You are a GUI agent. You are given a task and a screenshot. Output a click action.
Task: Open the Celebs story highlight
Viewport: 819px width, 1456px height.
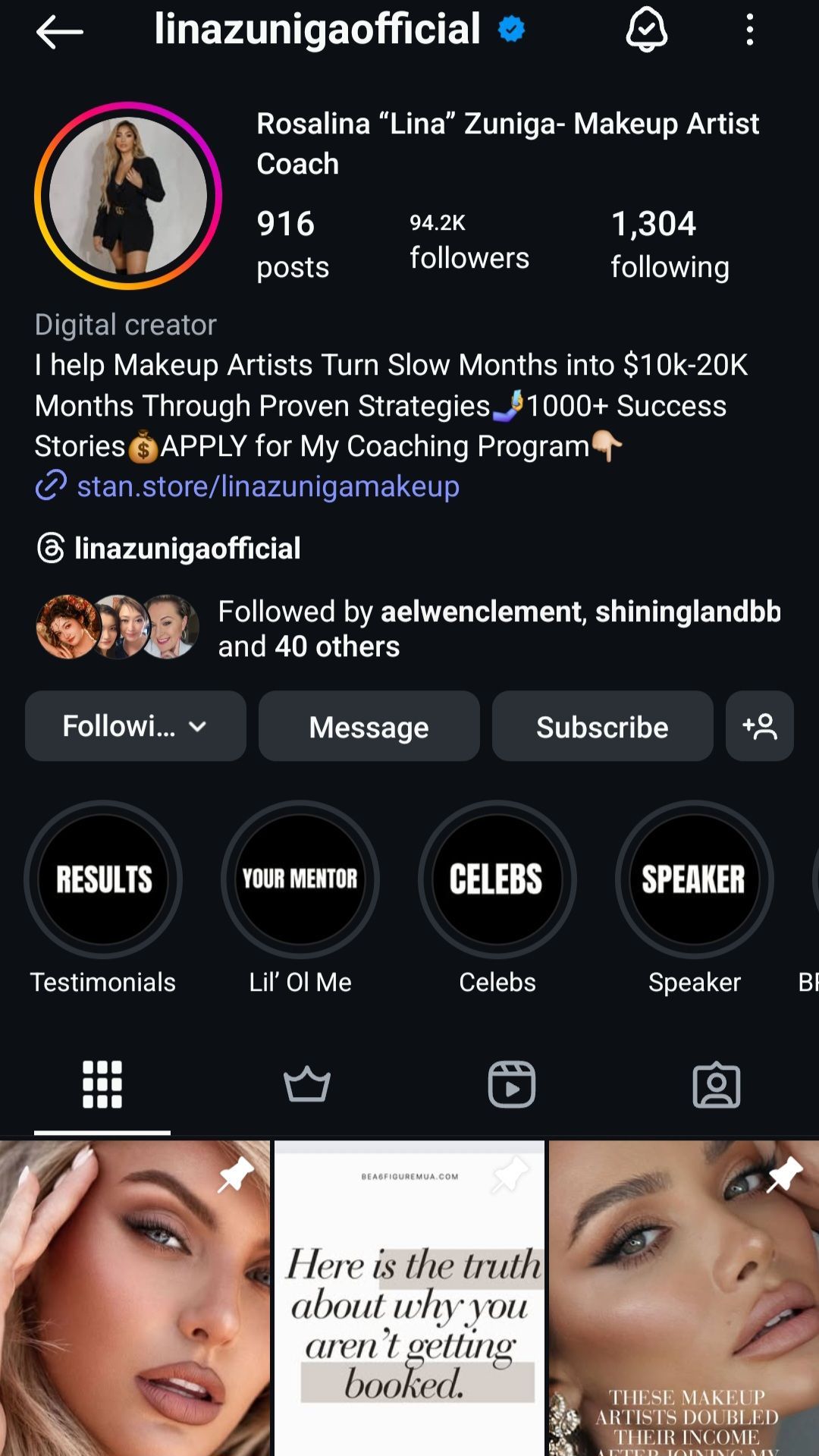click(x=497, y=879)
